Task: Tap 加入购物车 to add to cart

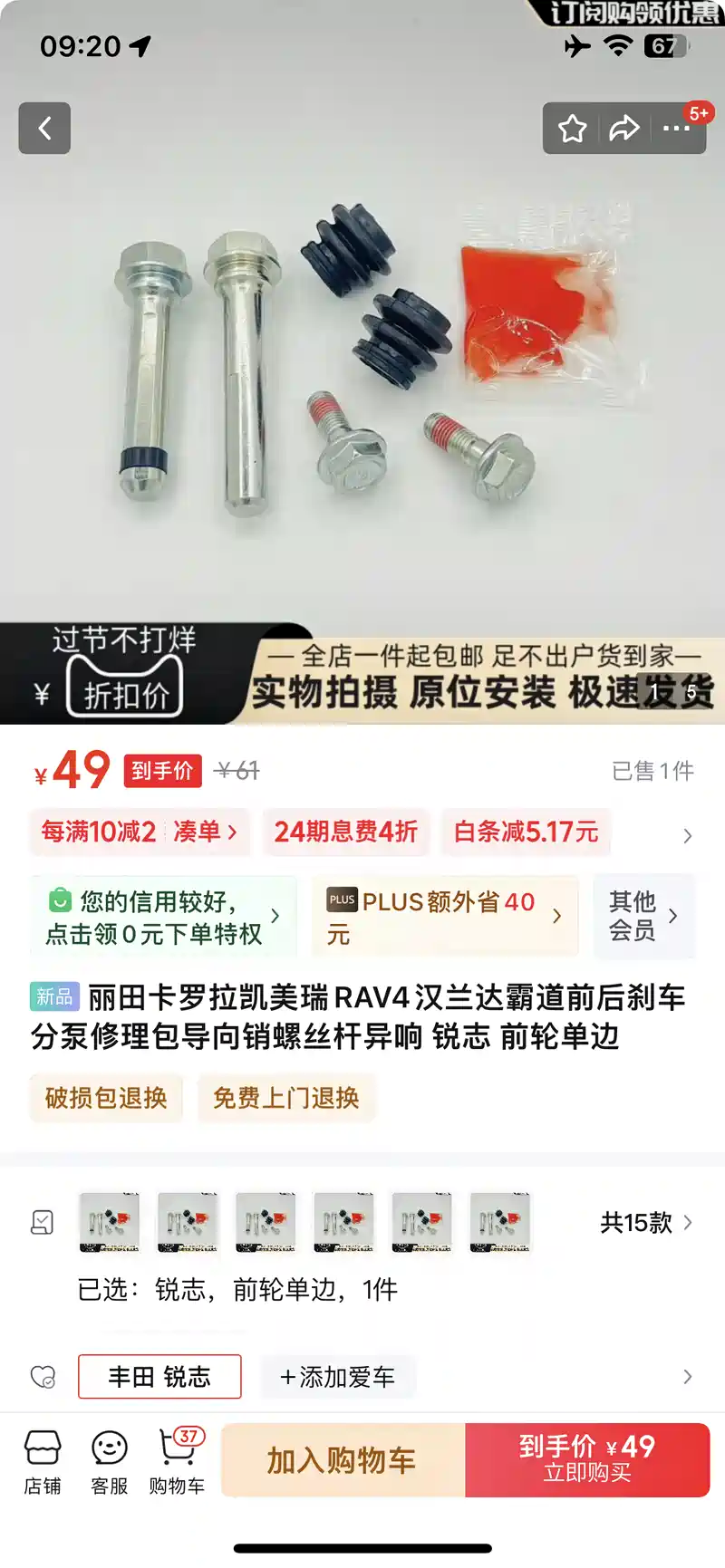Action: pyautogui.click(x=342, y=1460)
